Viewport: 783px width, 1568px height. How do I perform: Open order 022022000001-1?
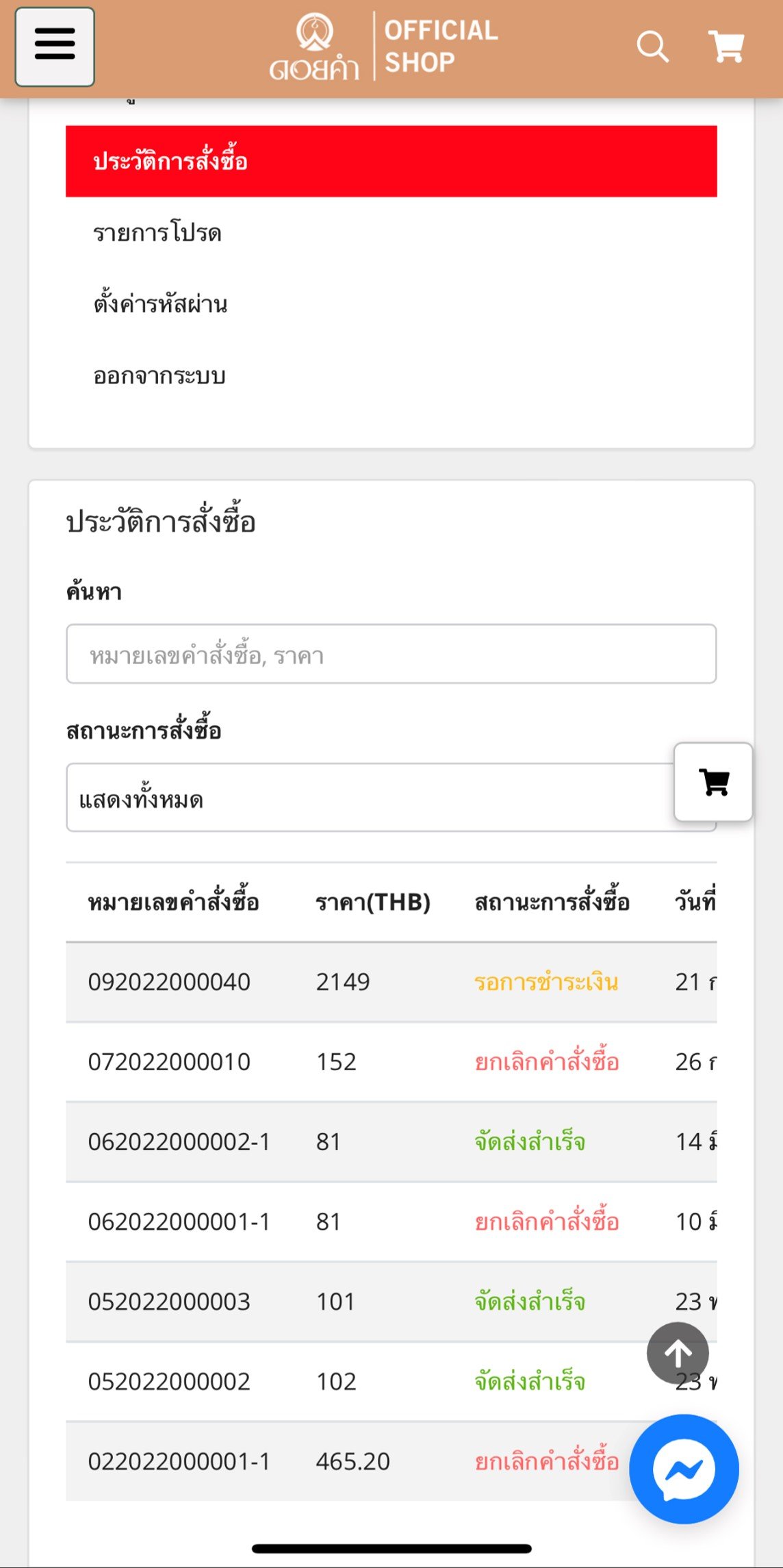pos(179,1462)
